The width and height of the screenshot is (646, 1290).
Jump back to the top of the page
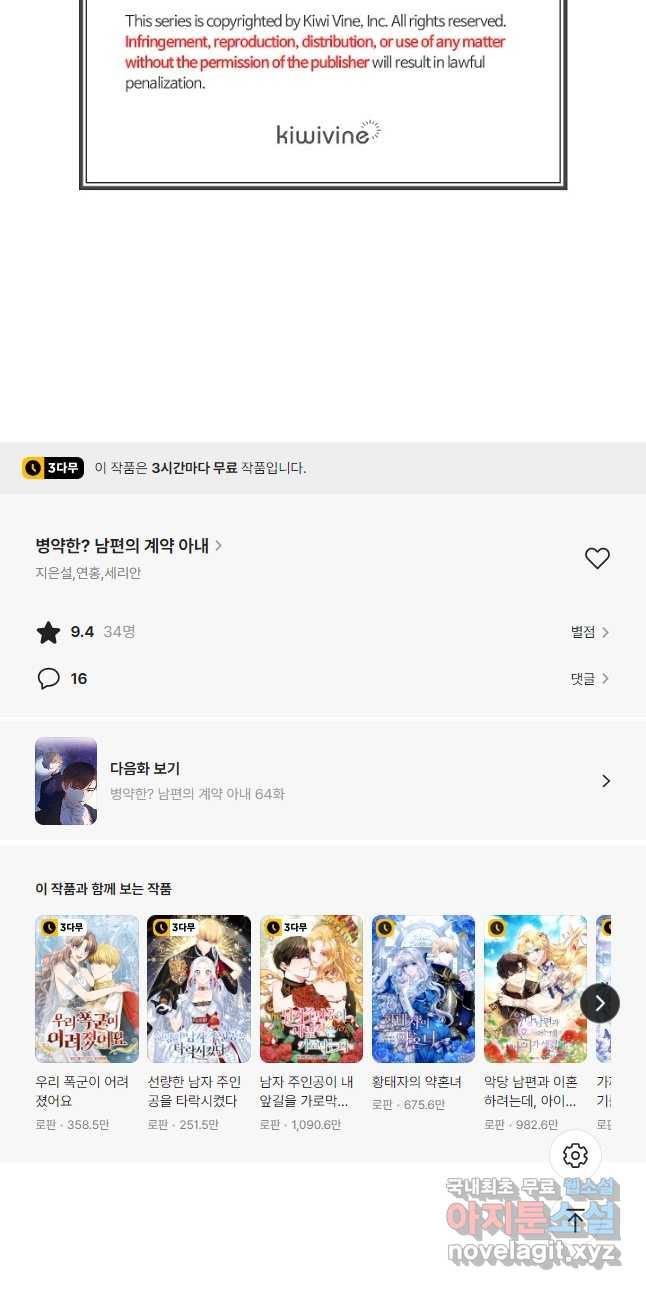click(575, 1220)
